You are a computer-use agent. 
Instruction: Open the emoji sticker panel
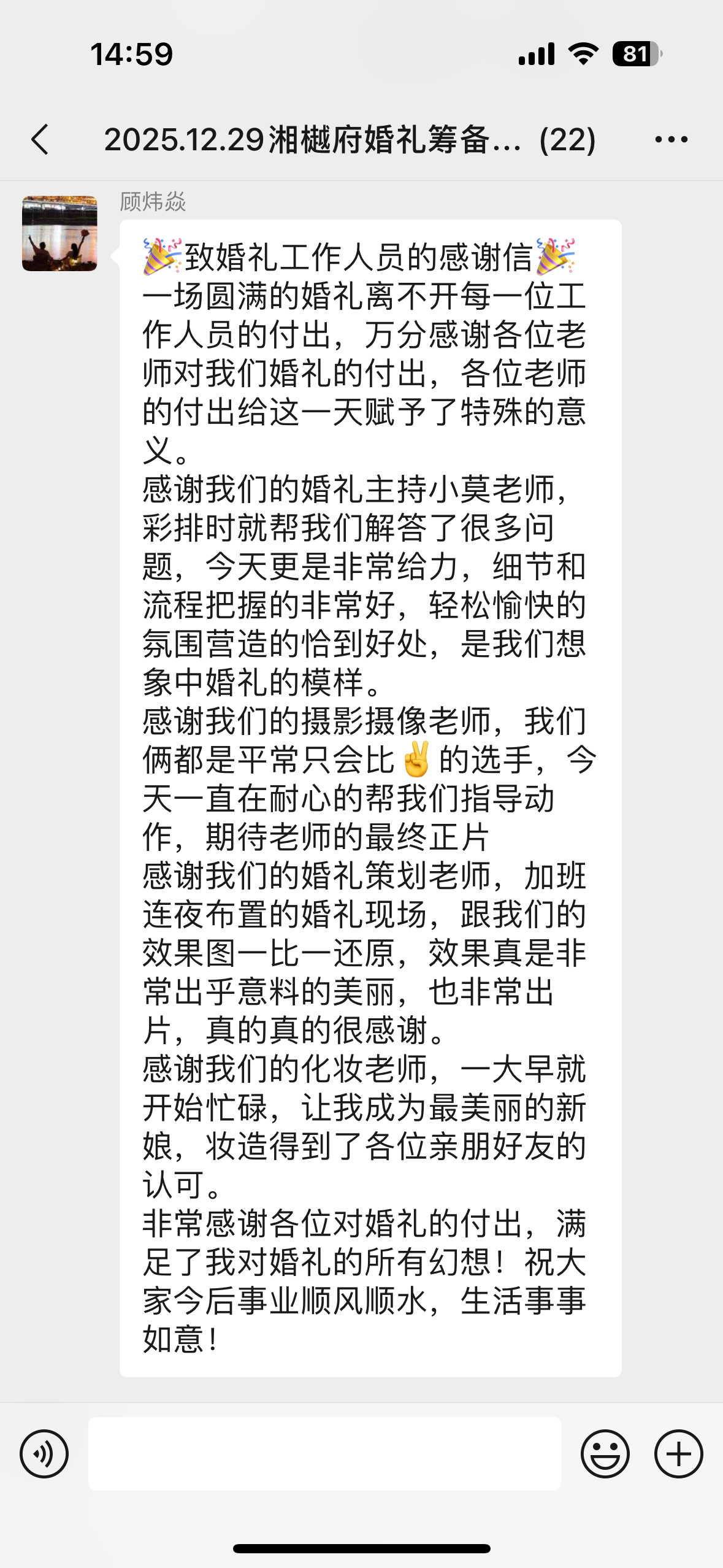[605, 1453]
